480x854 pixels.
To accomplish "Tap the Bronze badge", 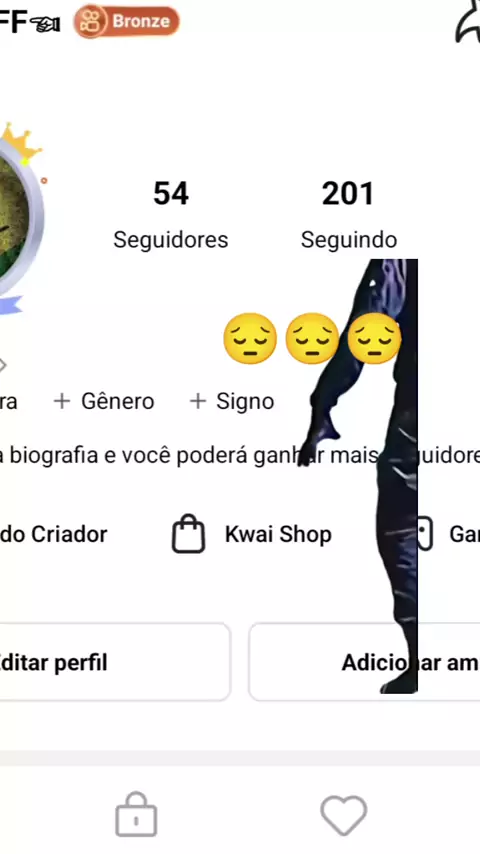I will tap(126, 22).
